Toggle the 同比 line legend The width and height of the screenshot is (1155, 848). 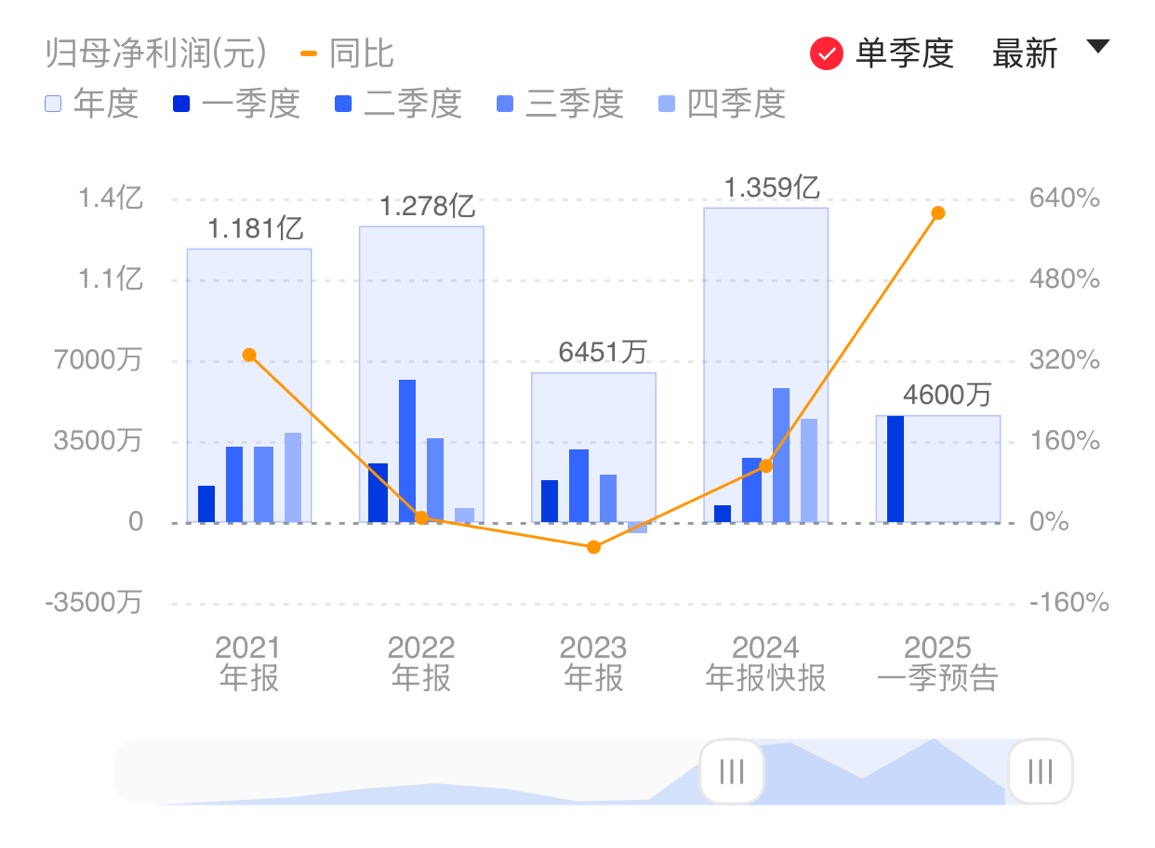point(348,53)
